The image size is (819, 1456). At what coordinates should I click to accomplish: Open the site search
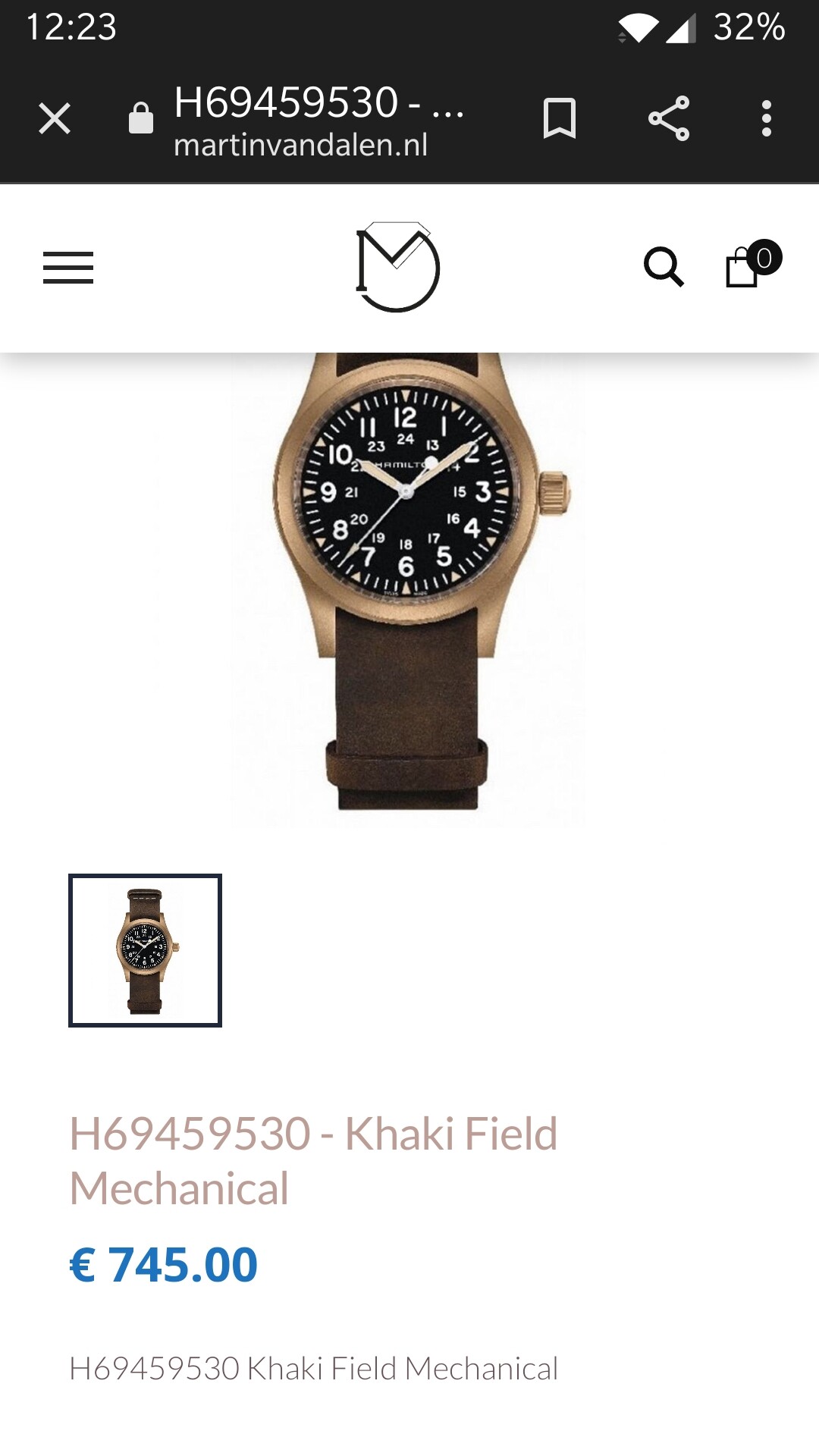pyautogui.click(x=664, y=267)
